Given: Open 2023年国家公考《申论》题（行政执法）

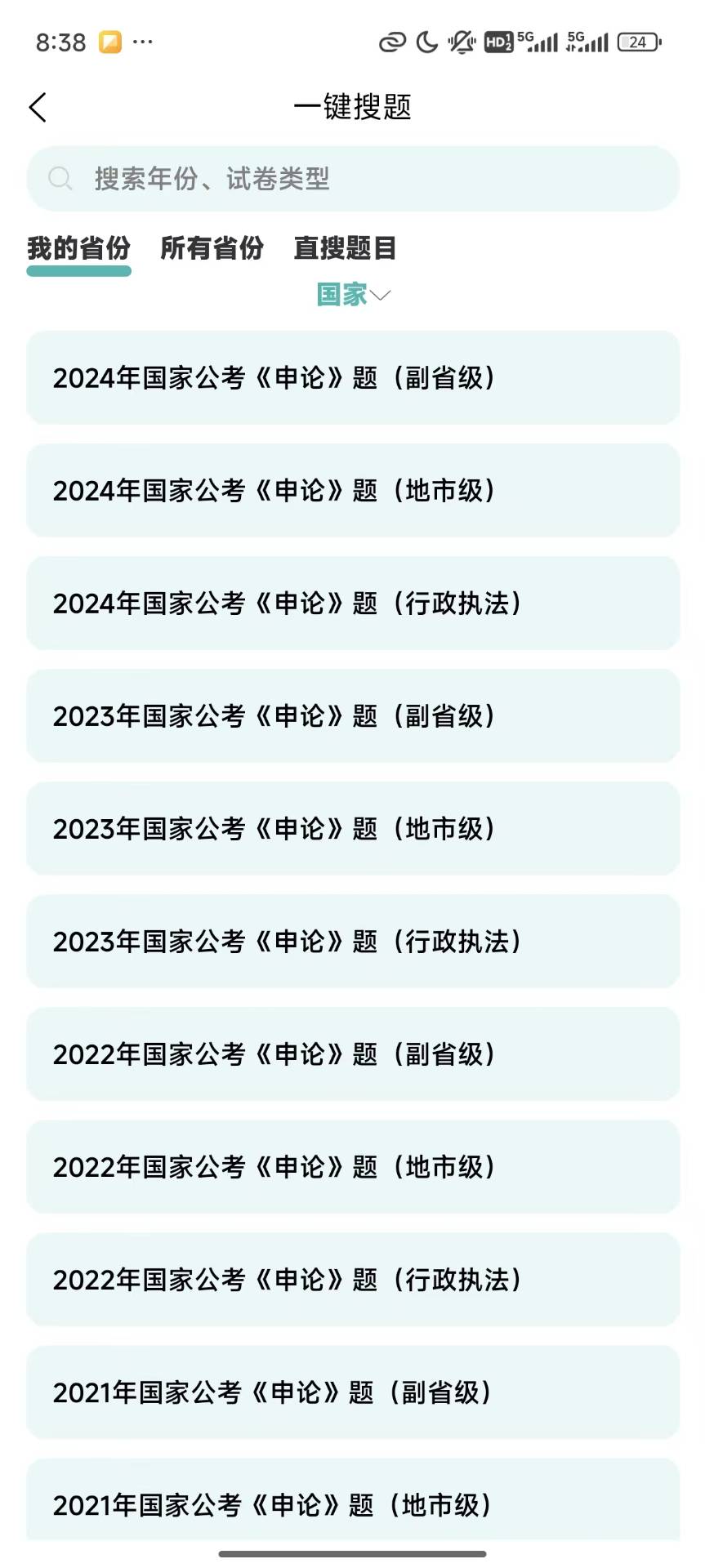Looking at the screenshot, I should coord(352,942).
